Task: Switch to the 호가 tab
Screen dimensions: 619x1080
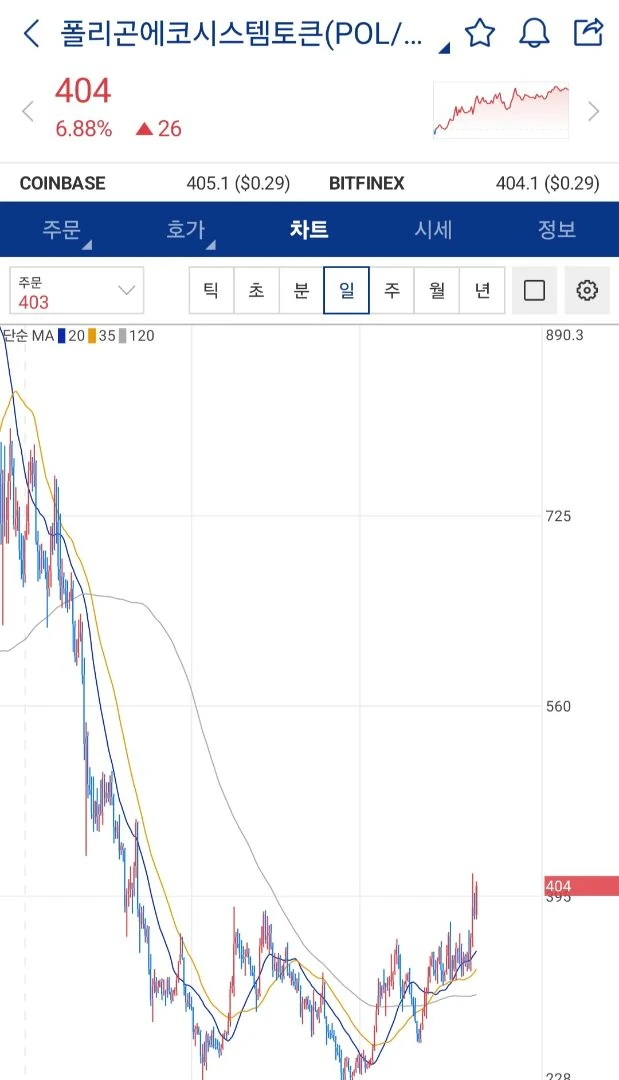Action: click(x=186, y=229)
